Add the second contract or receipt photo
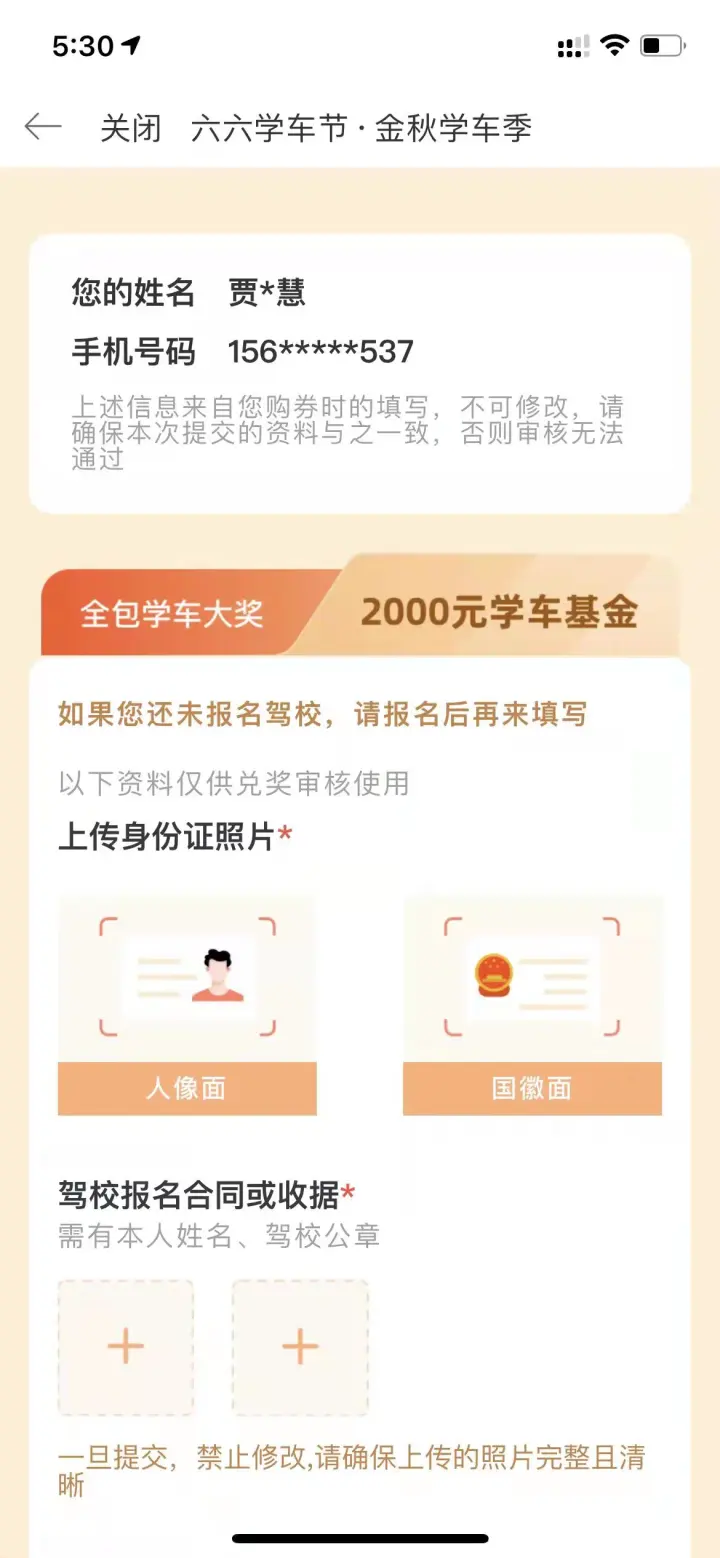The height and width of the screenshot is (1558, 720). tap(300, 1347)
